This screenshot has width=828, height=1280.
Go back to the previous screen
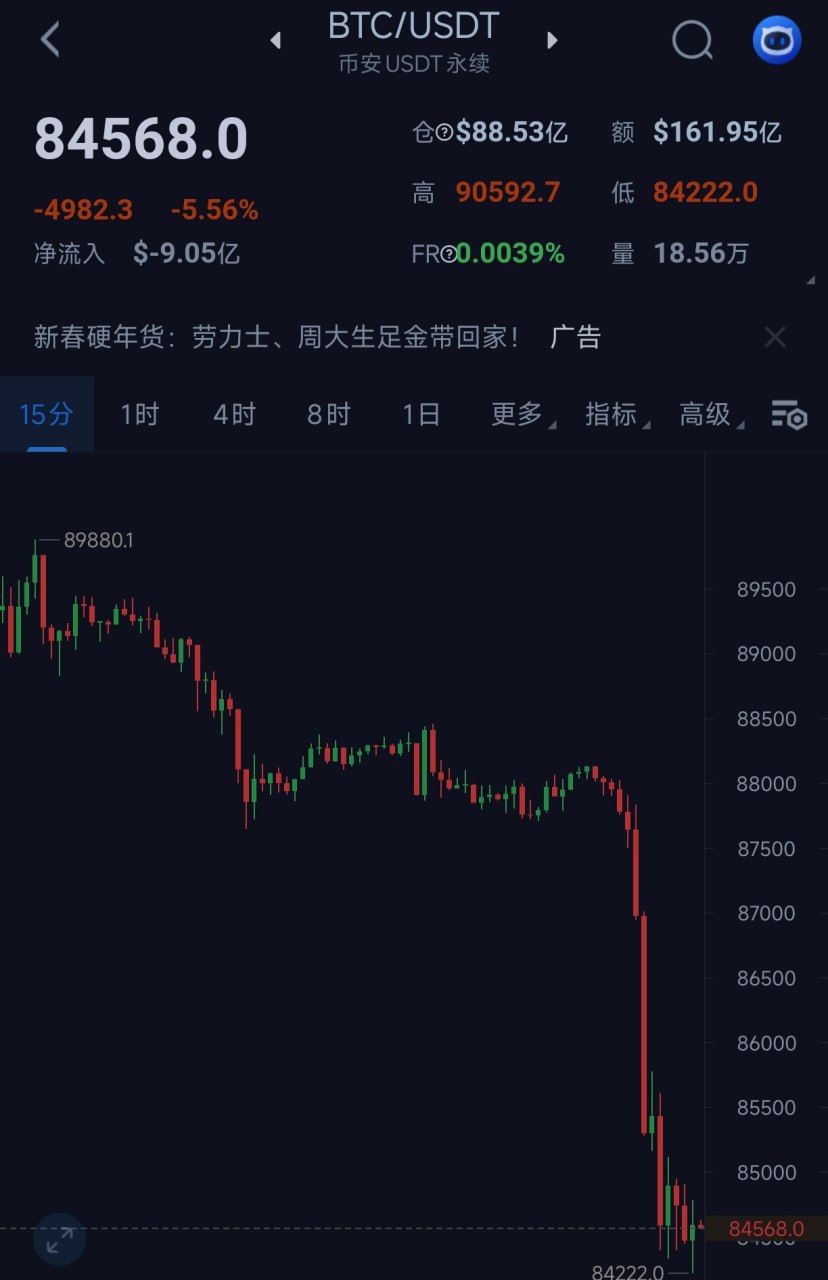(50, 40)
